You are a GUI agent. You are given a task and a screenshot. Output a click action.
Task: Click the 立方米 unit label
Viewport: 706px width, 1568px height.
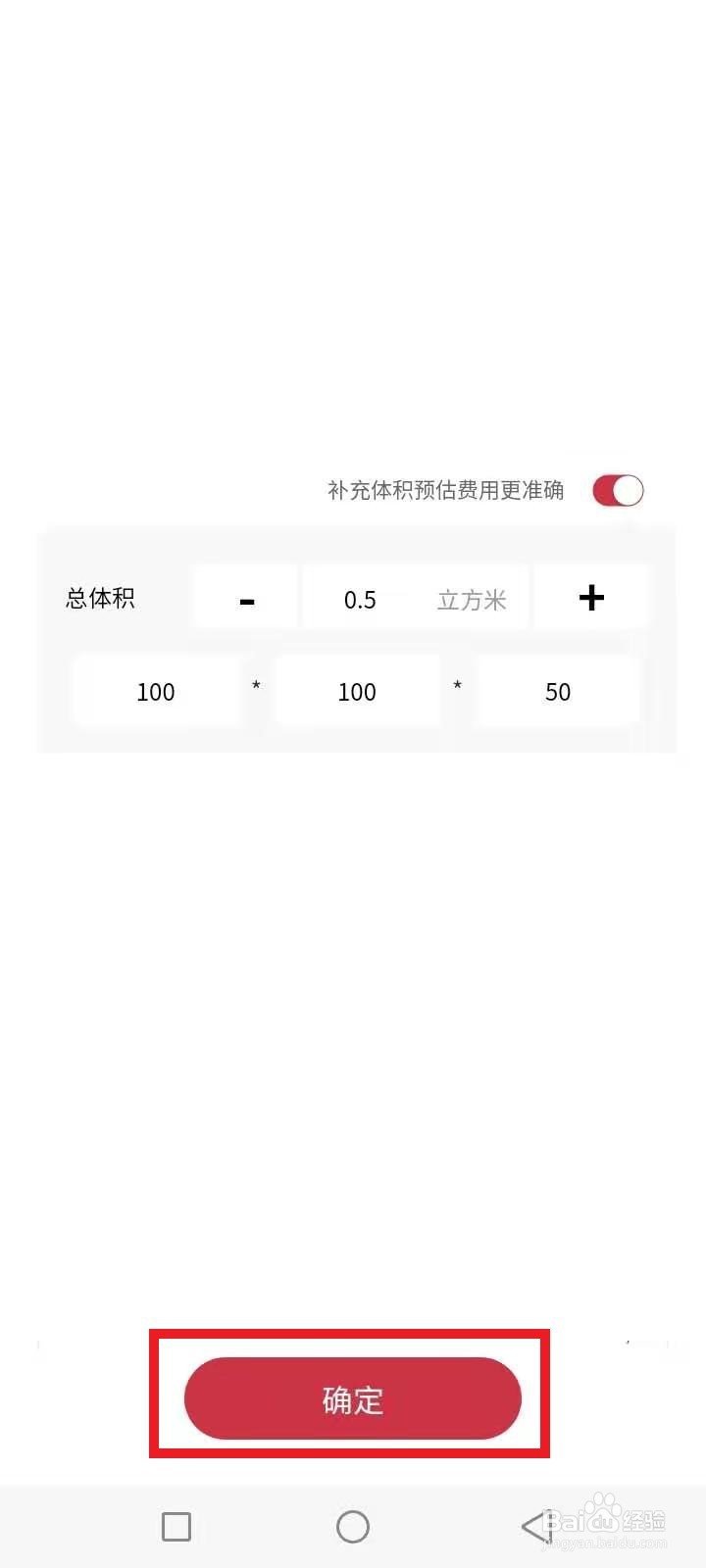(473, 600)
